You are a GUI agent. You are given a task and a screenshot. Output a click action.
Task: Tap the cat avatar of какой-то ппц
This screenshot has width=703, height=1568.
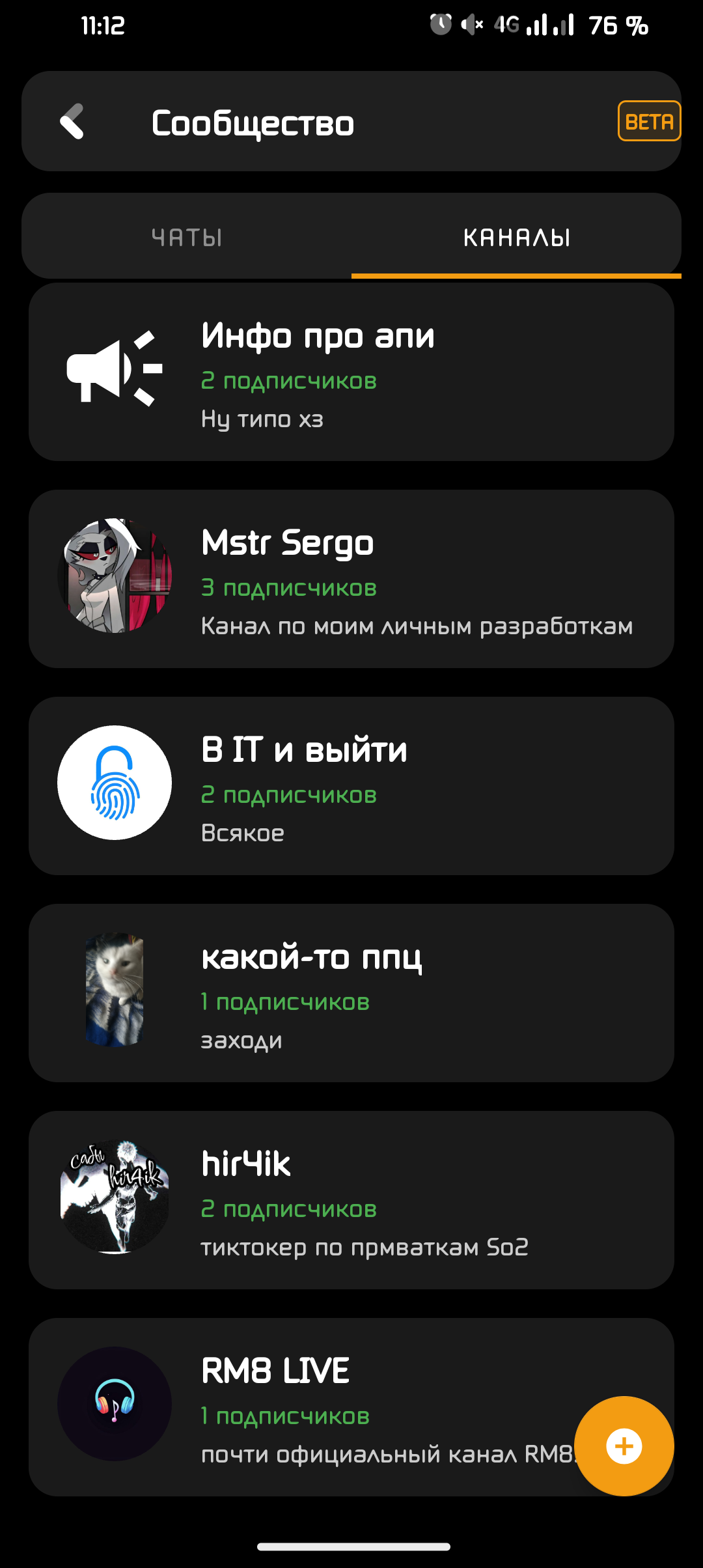coord(114,990)
